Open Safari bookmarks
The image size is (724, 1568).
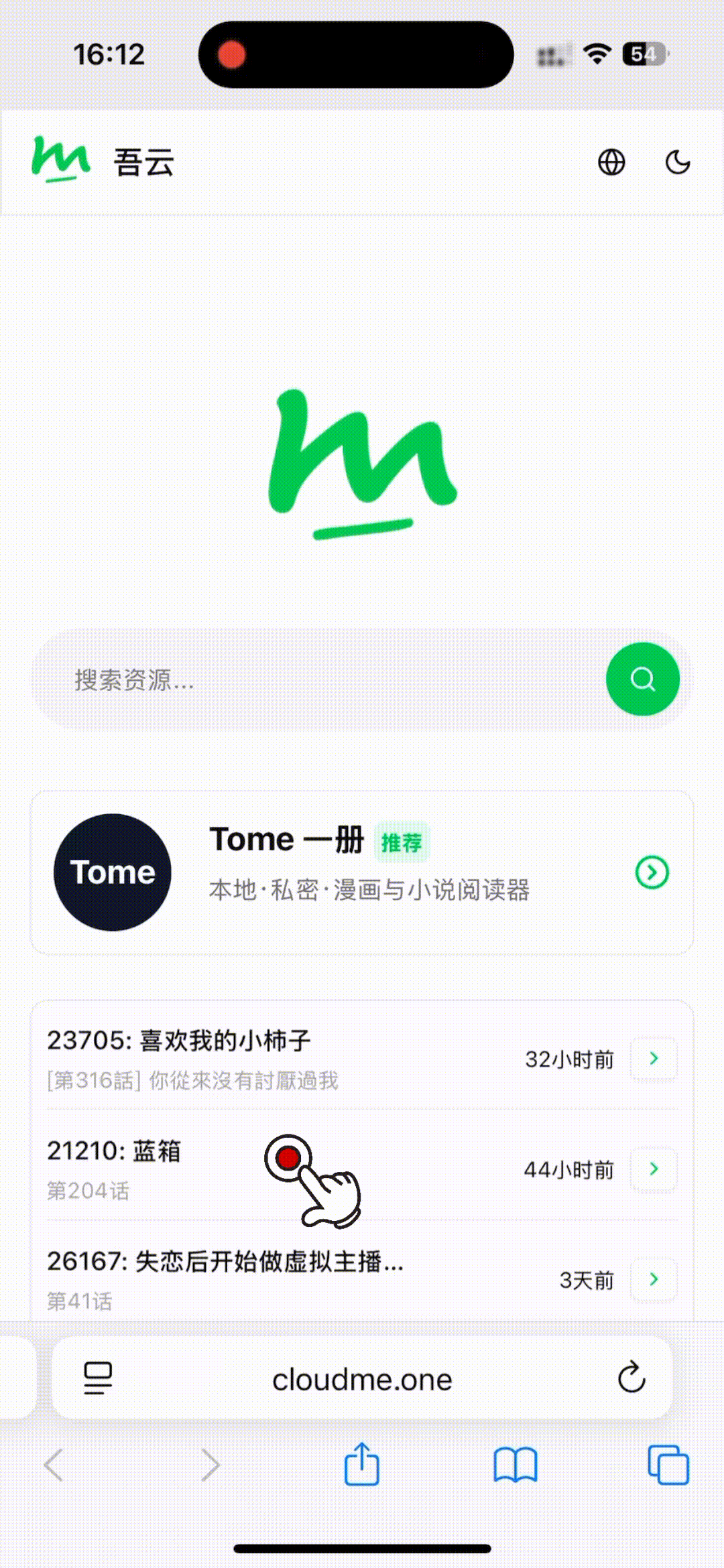pyautogui.click(x=515, y=1465)
